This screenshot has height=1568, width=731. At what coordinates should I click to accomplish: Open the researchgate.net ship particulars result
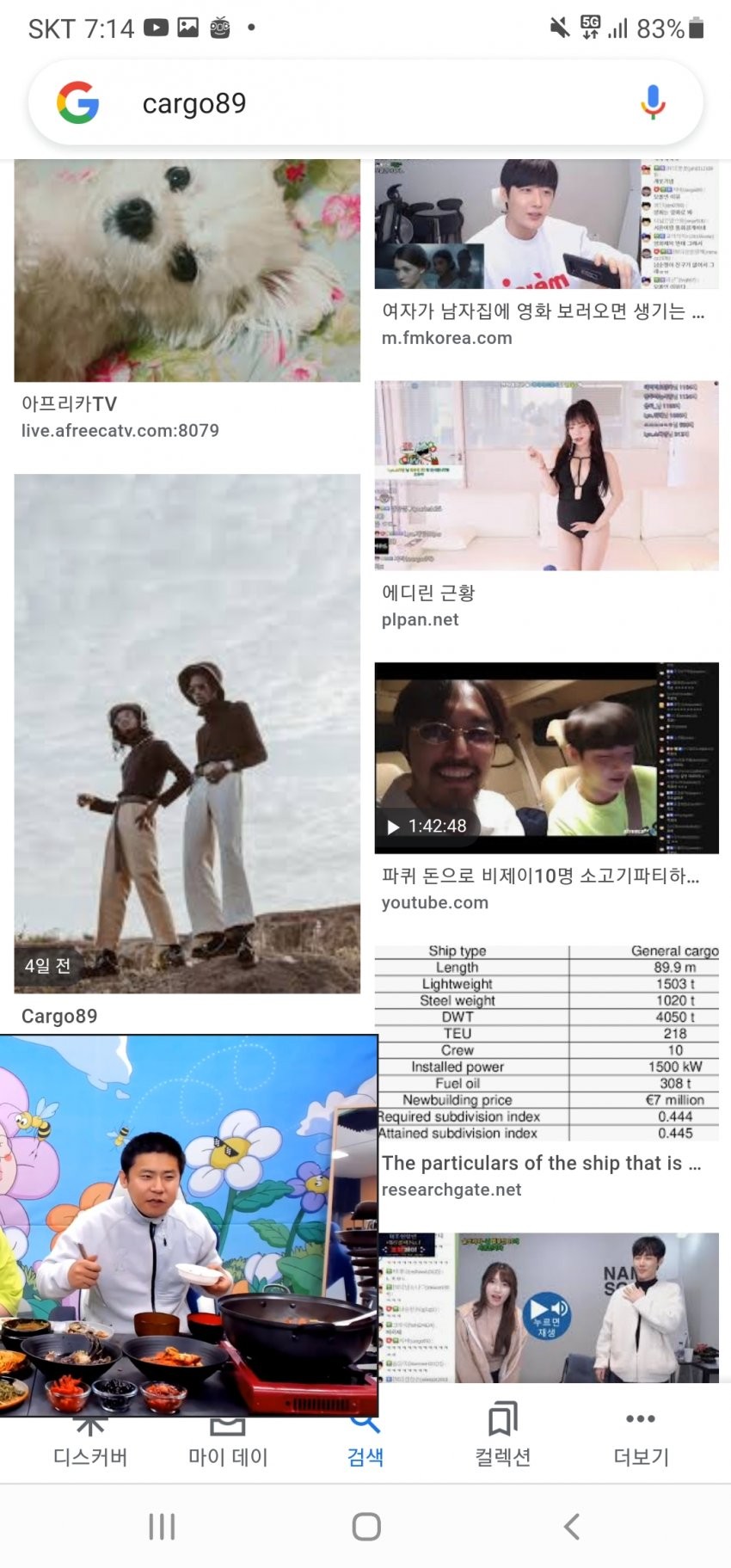(x=546, y=1043)
